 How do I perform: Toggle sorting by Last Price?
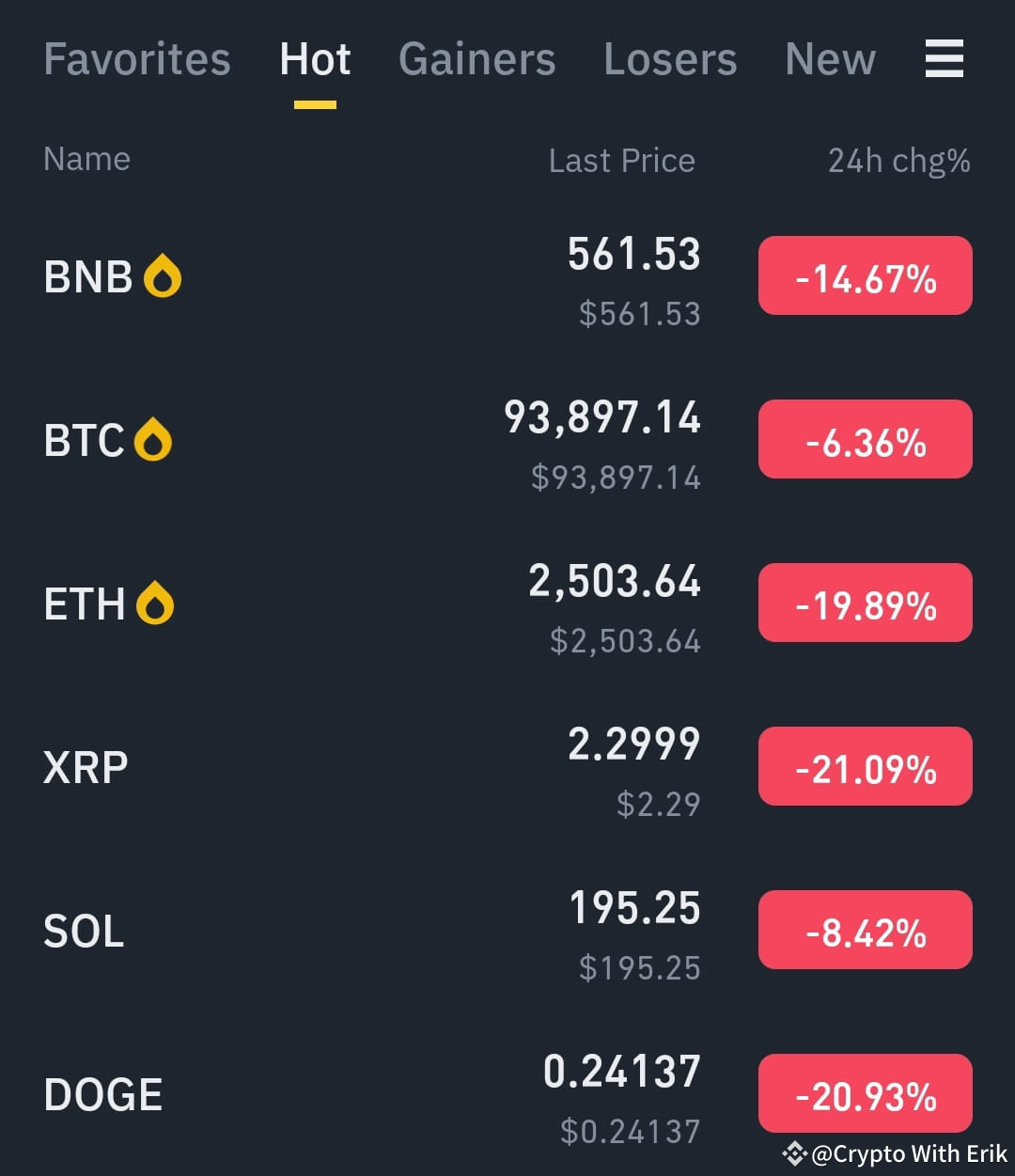(620, 161)
